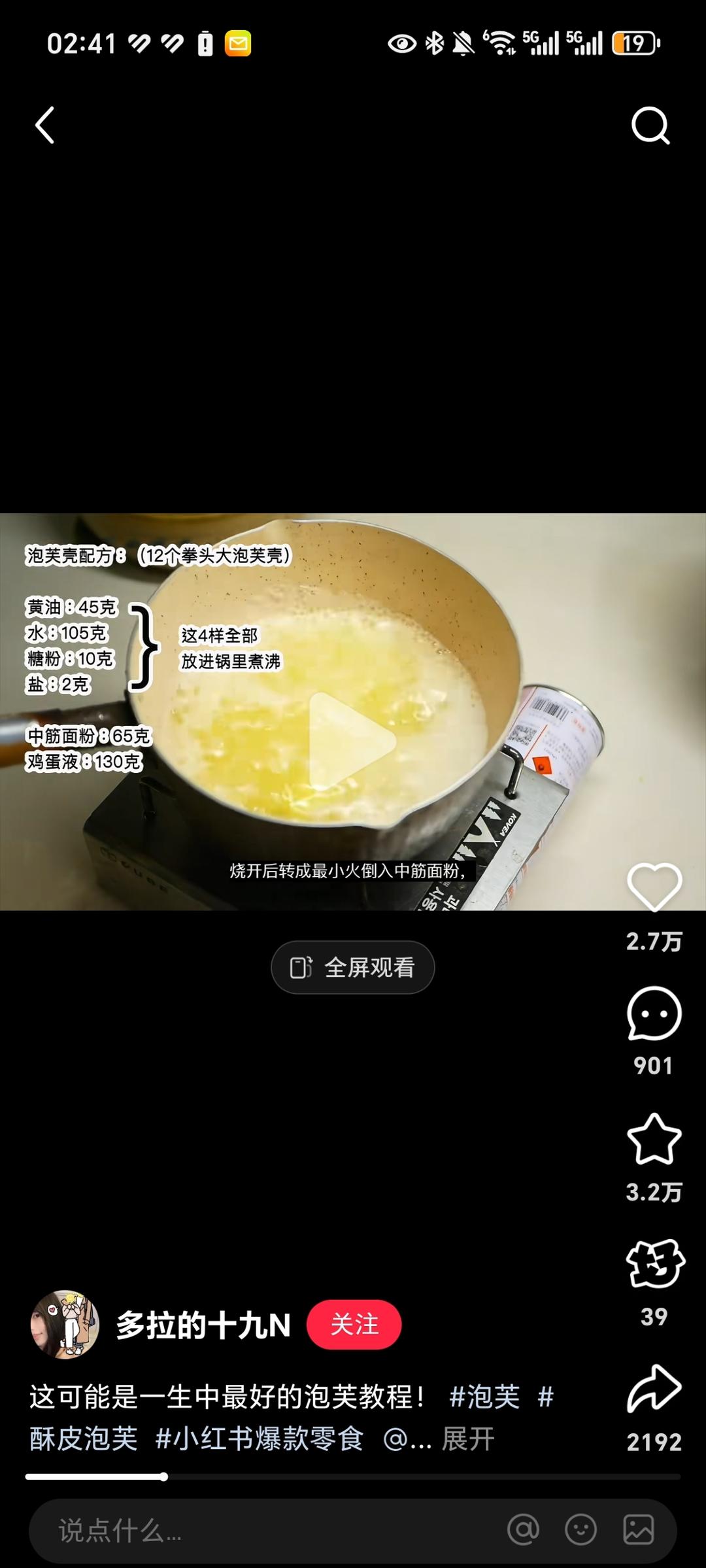Open the comments bubble icon

click(654, 1014)
